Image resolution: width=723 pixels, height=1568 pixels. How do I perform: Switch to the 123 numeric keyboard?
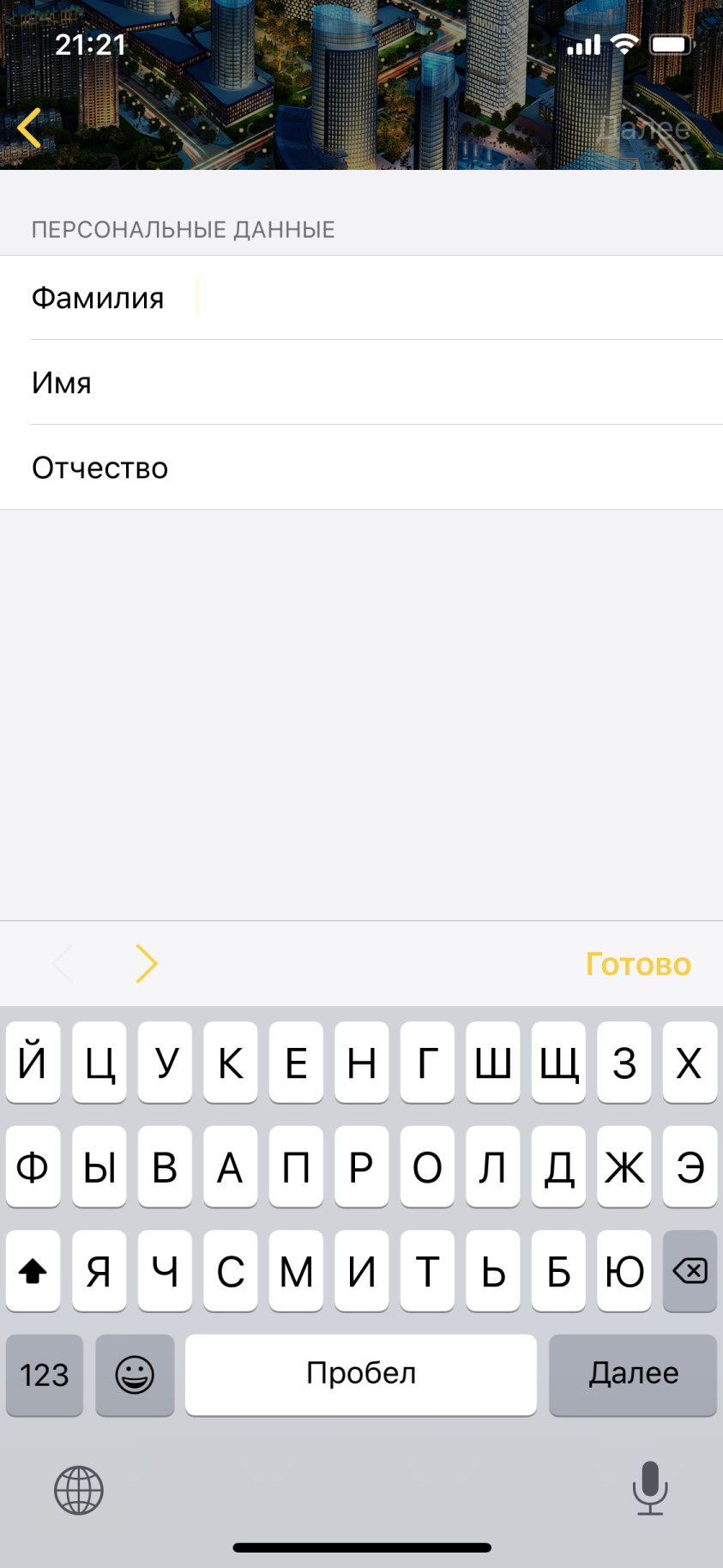coord(45,1374)
